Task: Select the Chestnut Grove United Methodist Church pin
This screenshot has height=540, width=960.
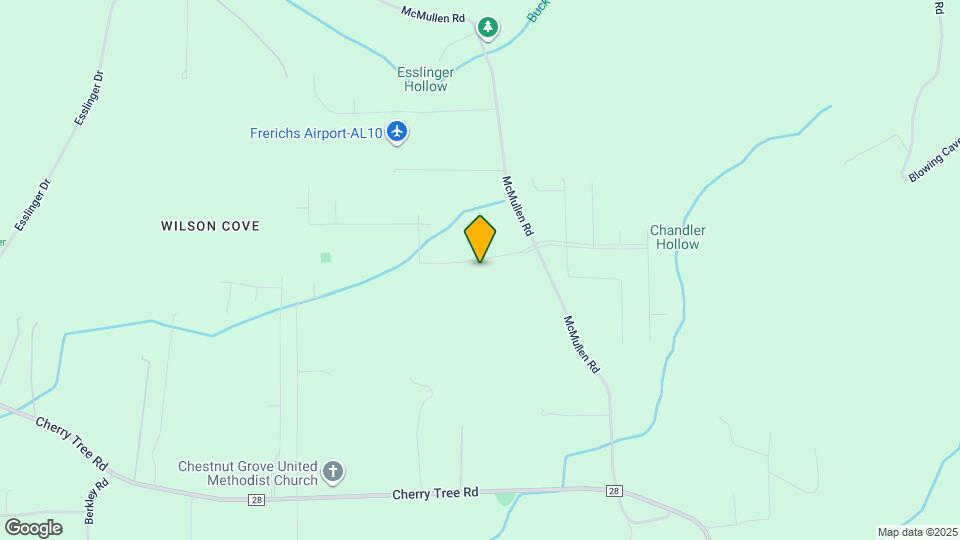Action: pyautogui.click(x=334, y=471)
